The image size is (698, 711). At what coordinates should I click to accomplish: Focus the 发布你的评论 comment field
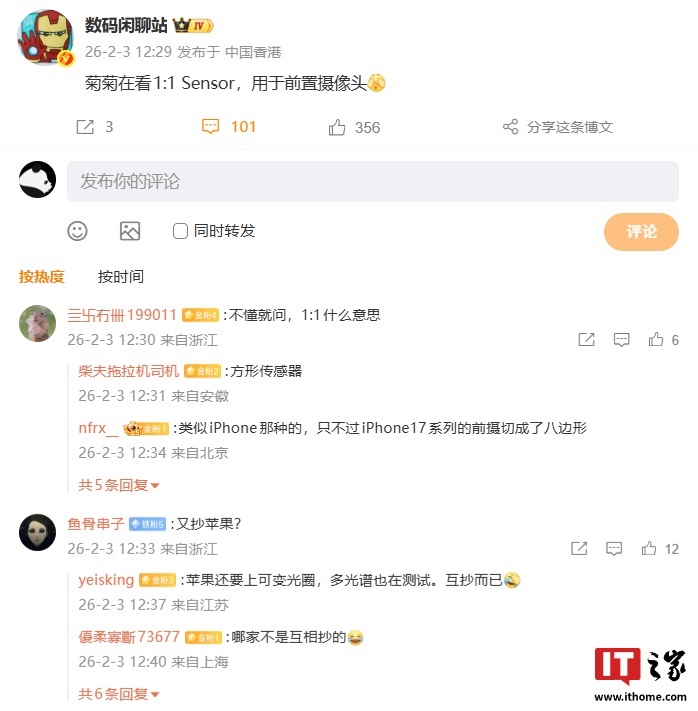pyautogui.click(x=372, y=182)
